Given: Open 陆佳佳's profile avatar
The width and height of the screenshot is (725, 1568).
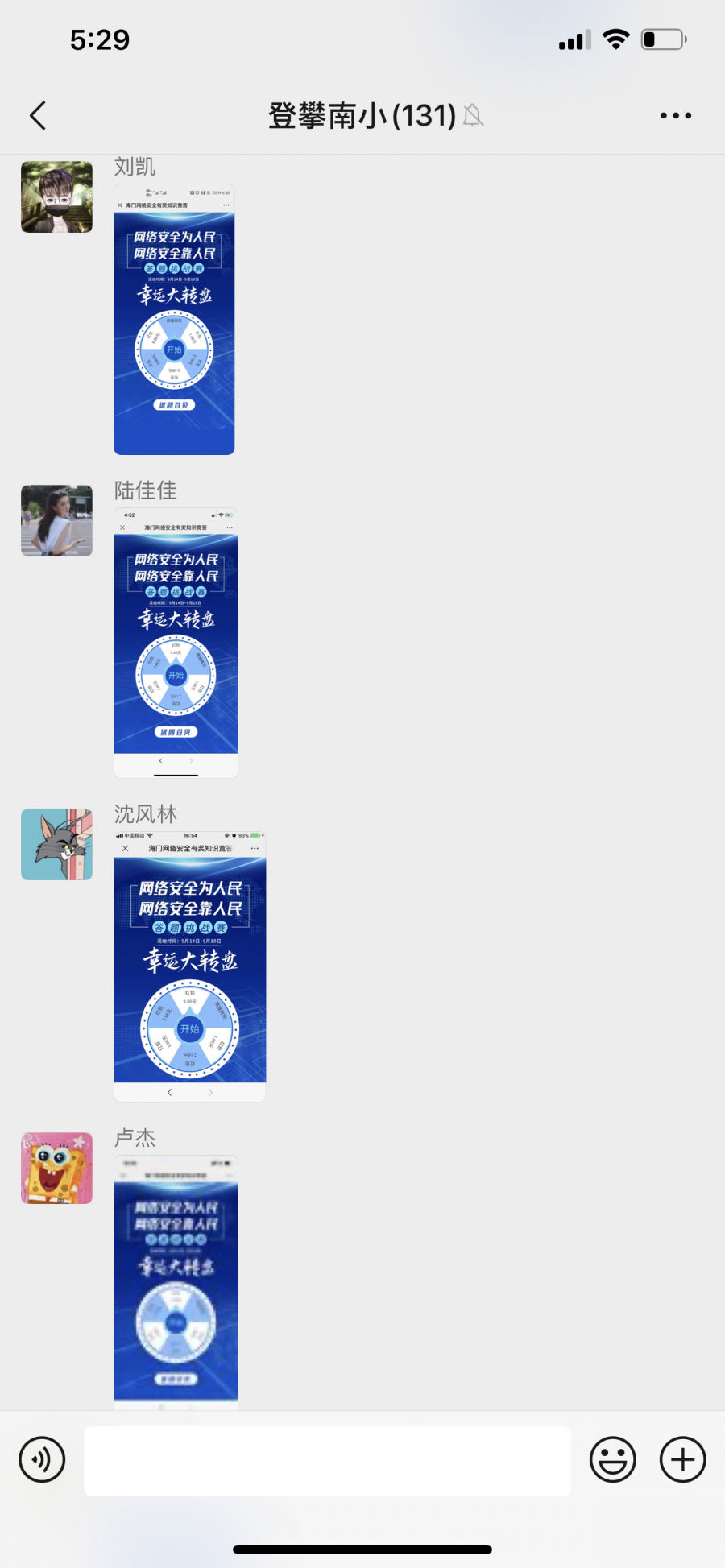Looking at the screenshot, I should [56, 521].
